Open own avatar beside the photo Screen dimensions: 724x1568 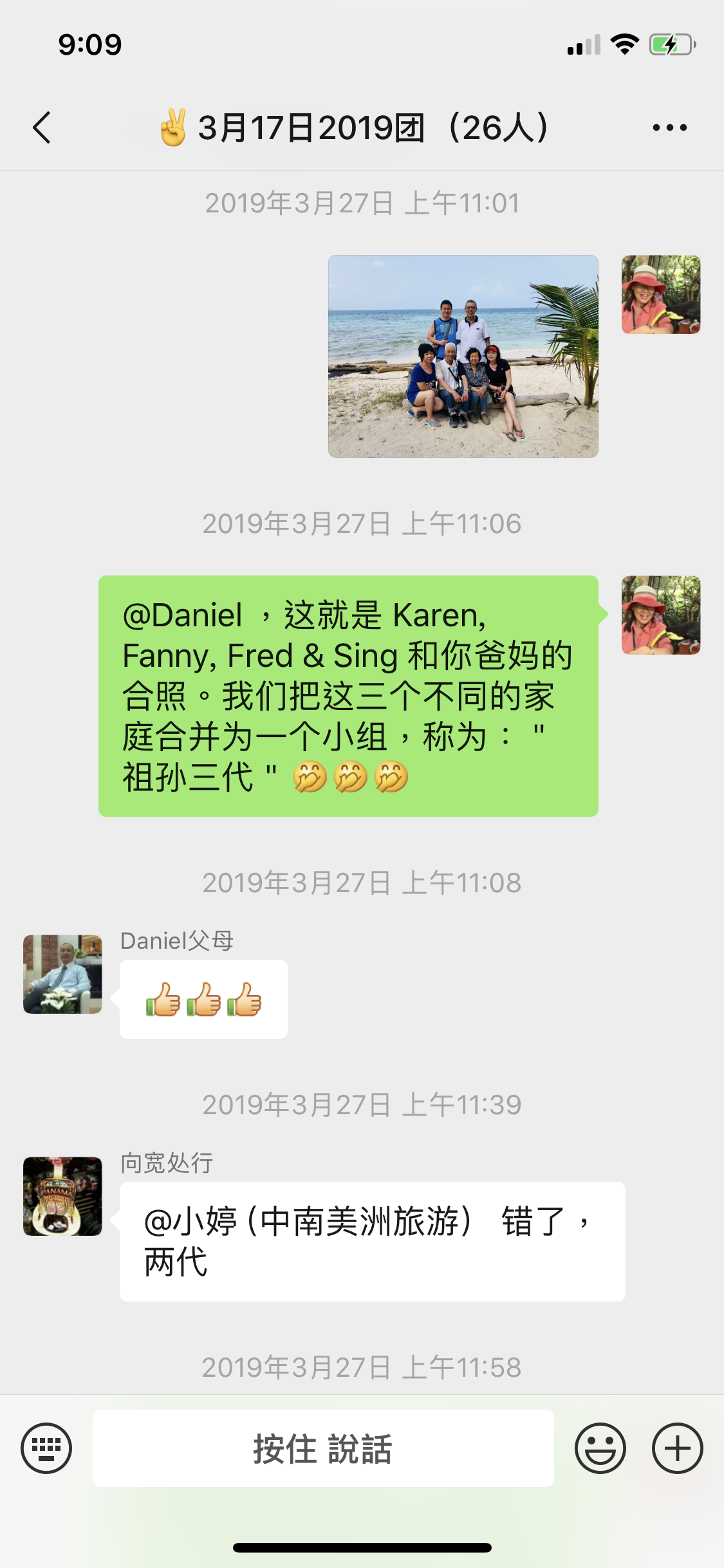[x=660, y=295]
